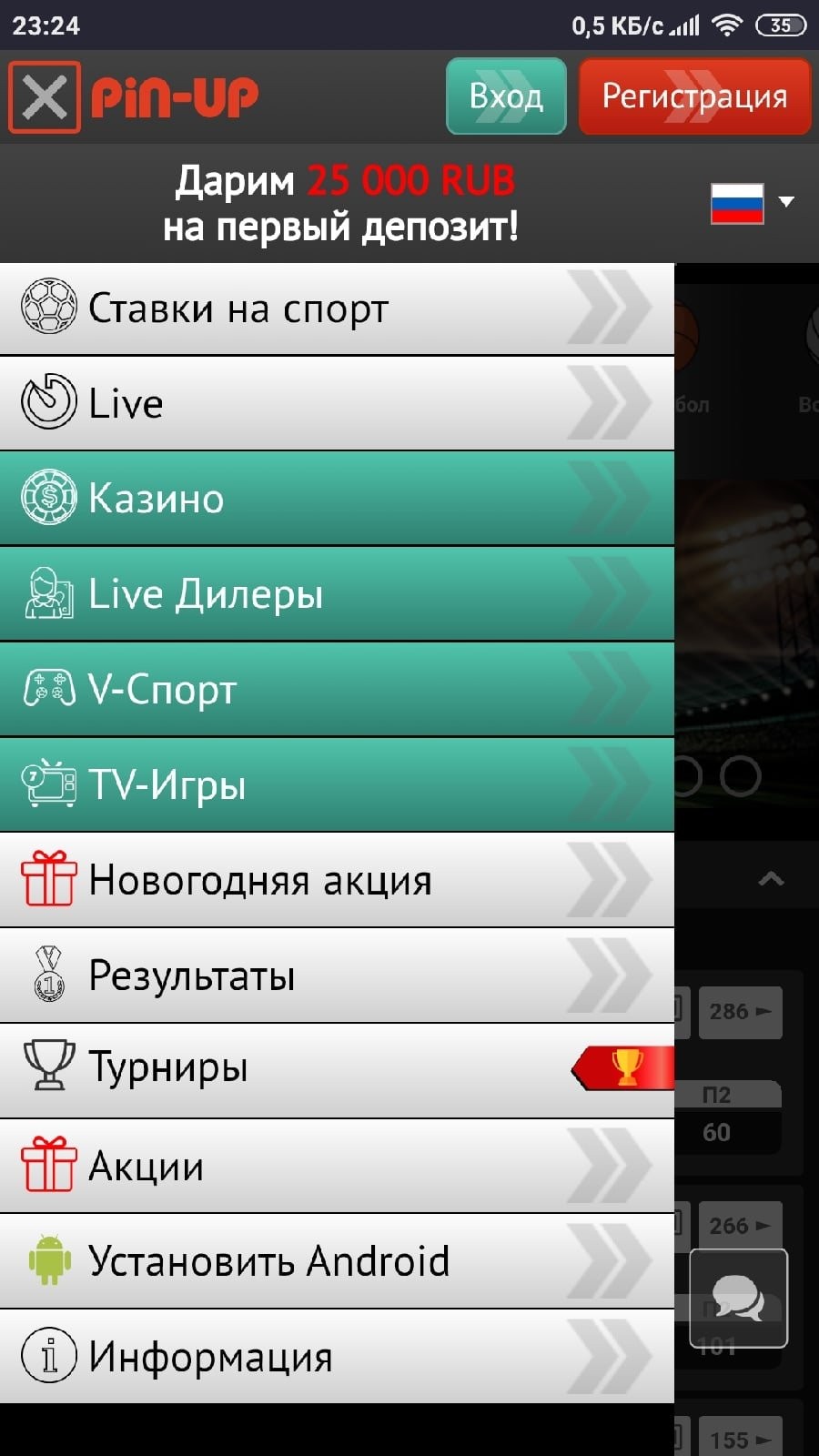819x1456 pixels.
Task: Open Результаты page
Action: [337, 976]
